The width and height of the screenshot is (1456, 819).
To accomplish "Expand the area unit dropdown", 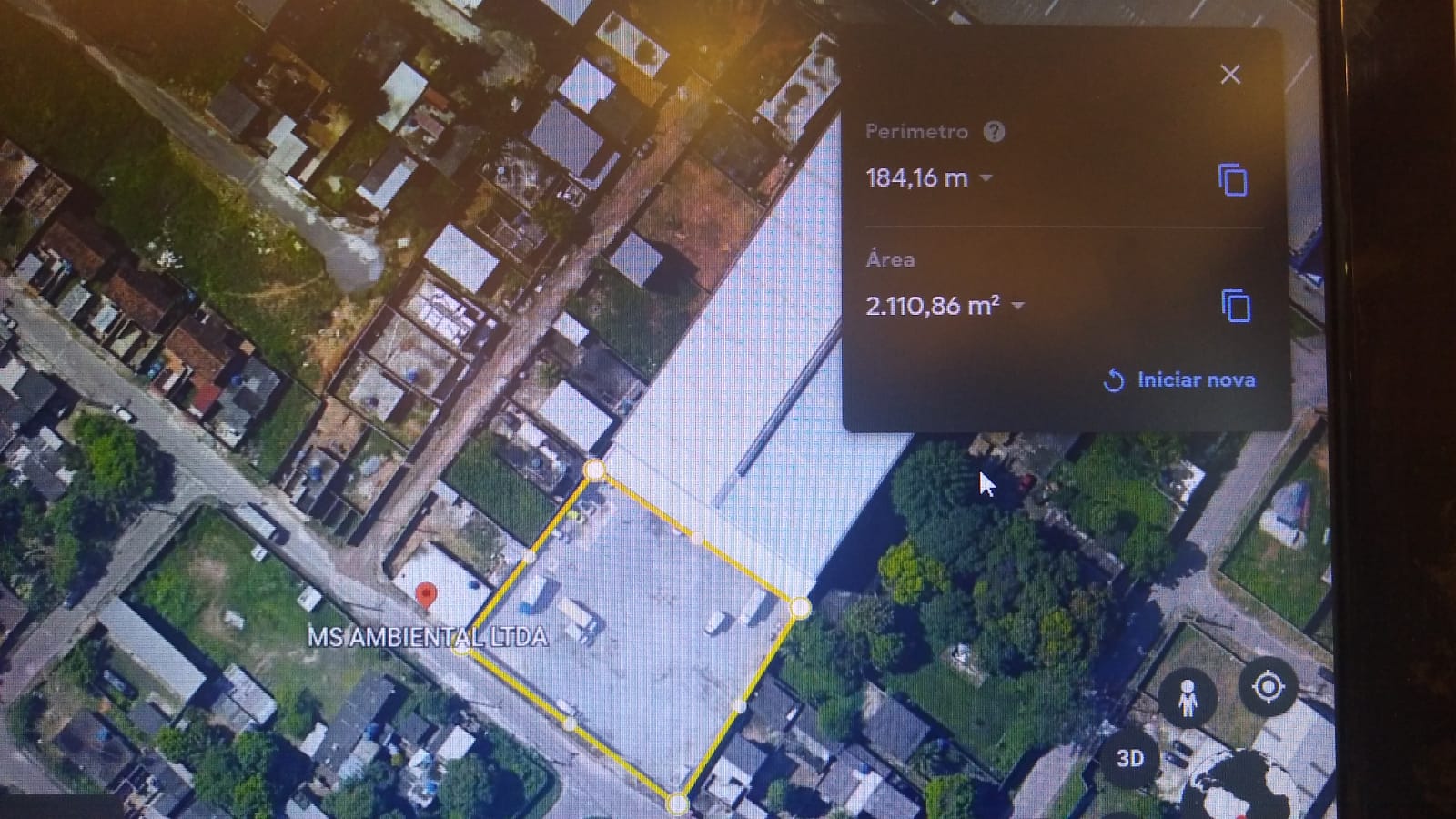I will (1018, 306).
